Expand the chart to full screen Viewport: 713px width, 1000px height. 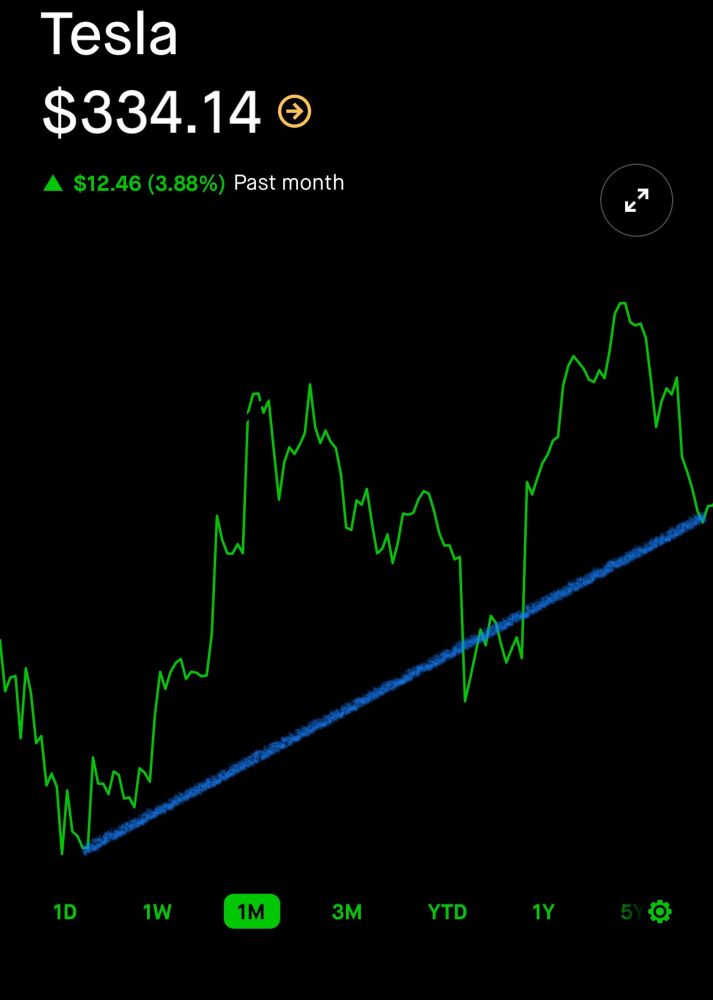click(637, 201)
